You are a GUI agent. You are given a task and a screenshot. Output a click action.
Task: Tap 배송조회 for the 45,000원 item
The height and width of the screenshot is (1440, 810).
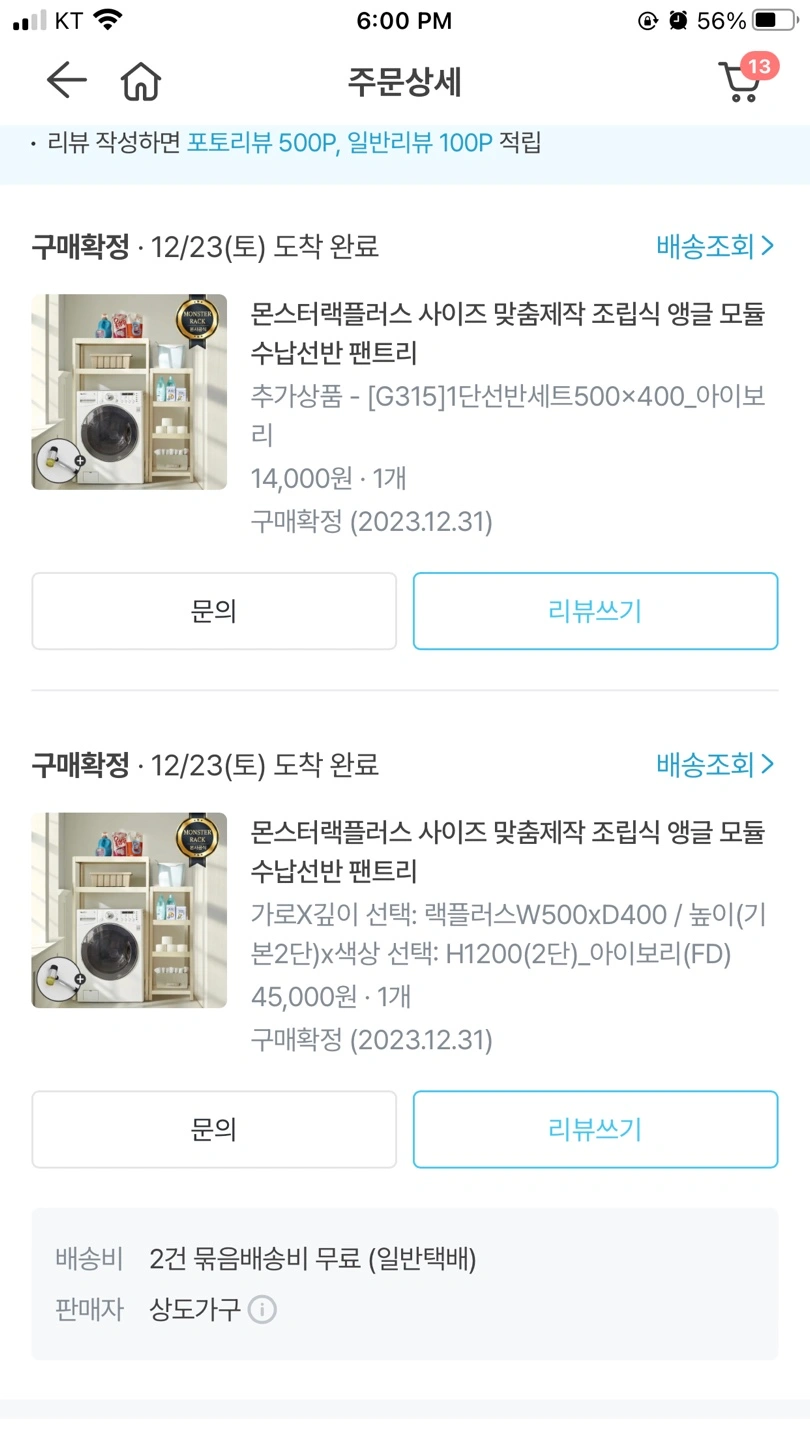[x=715, y=765]
